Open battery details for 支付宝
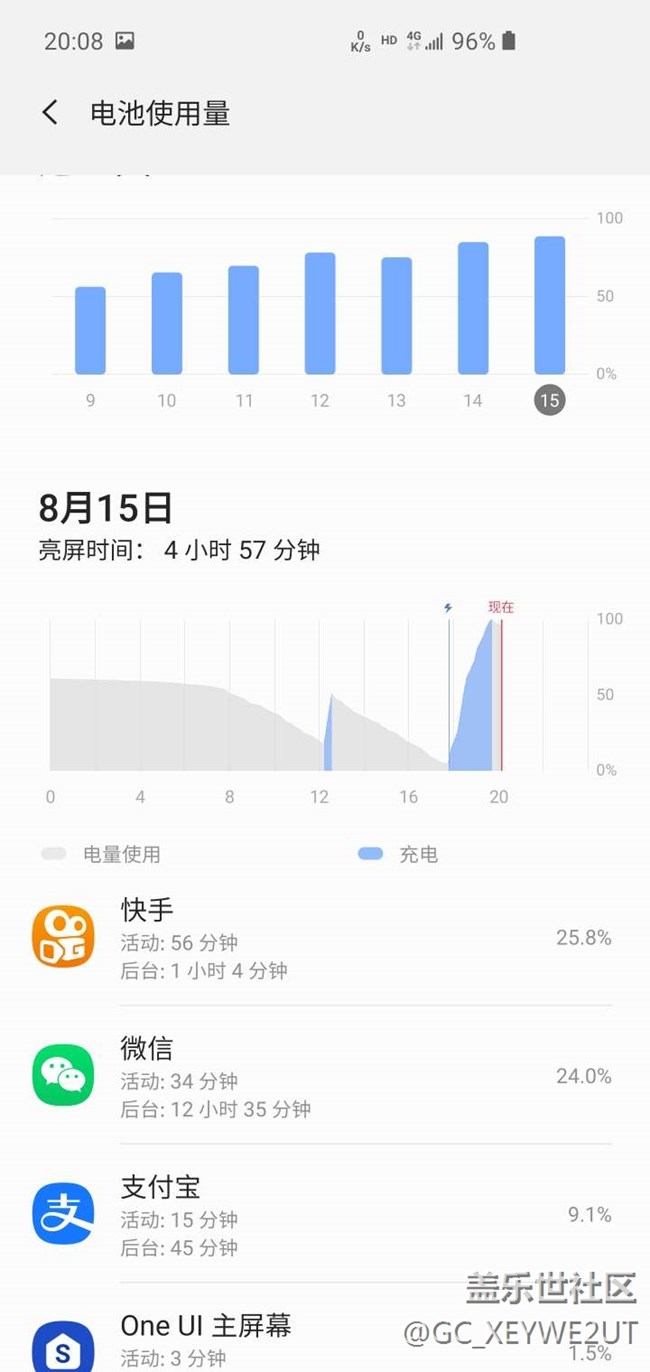This screenshot has width=650, height=1372. tap(325, 1214)
